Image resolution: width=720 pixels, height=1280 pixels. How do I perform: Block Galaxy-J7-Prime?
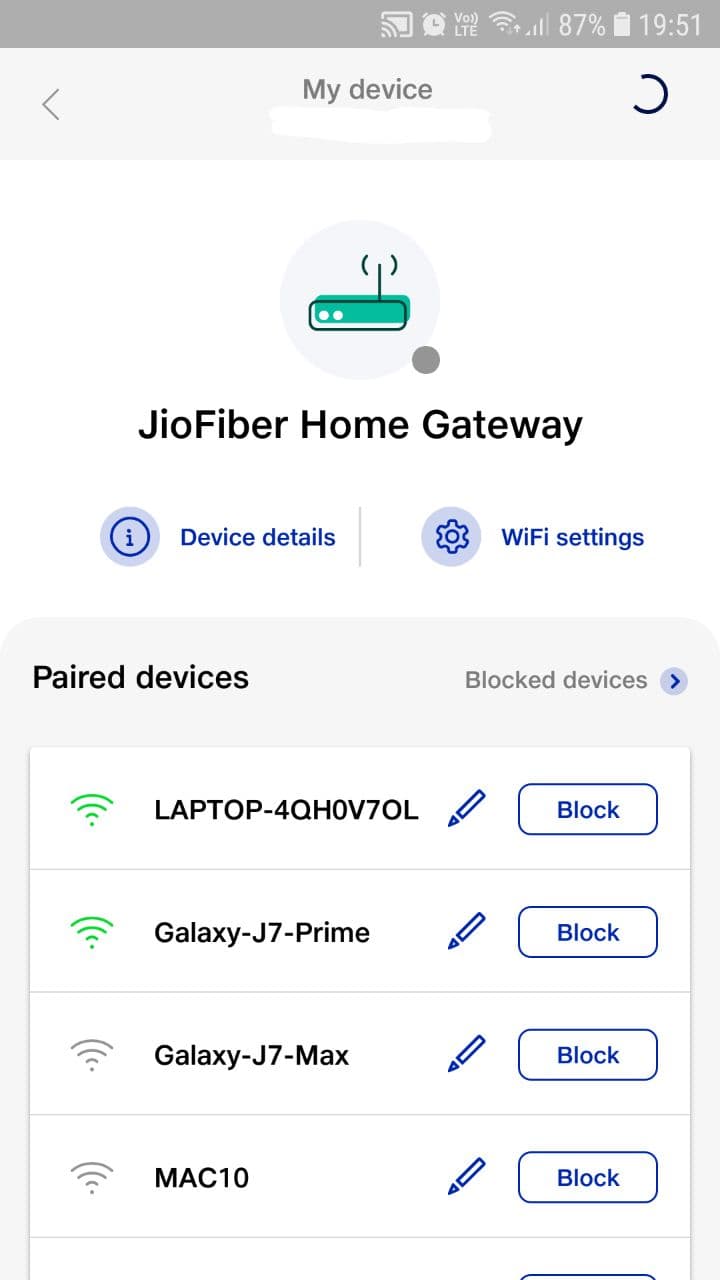tap(587, 932)
